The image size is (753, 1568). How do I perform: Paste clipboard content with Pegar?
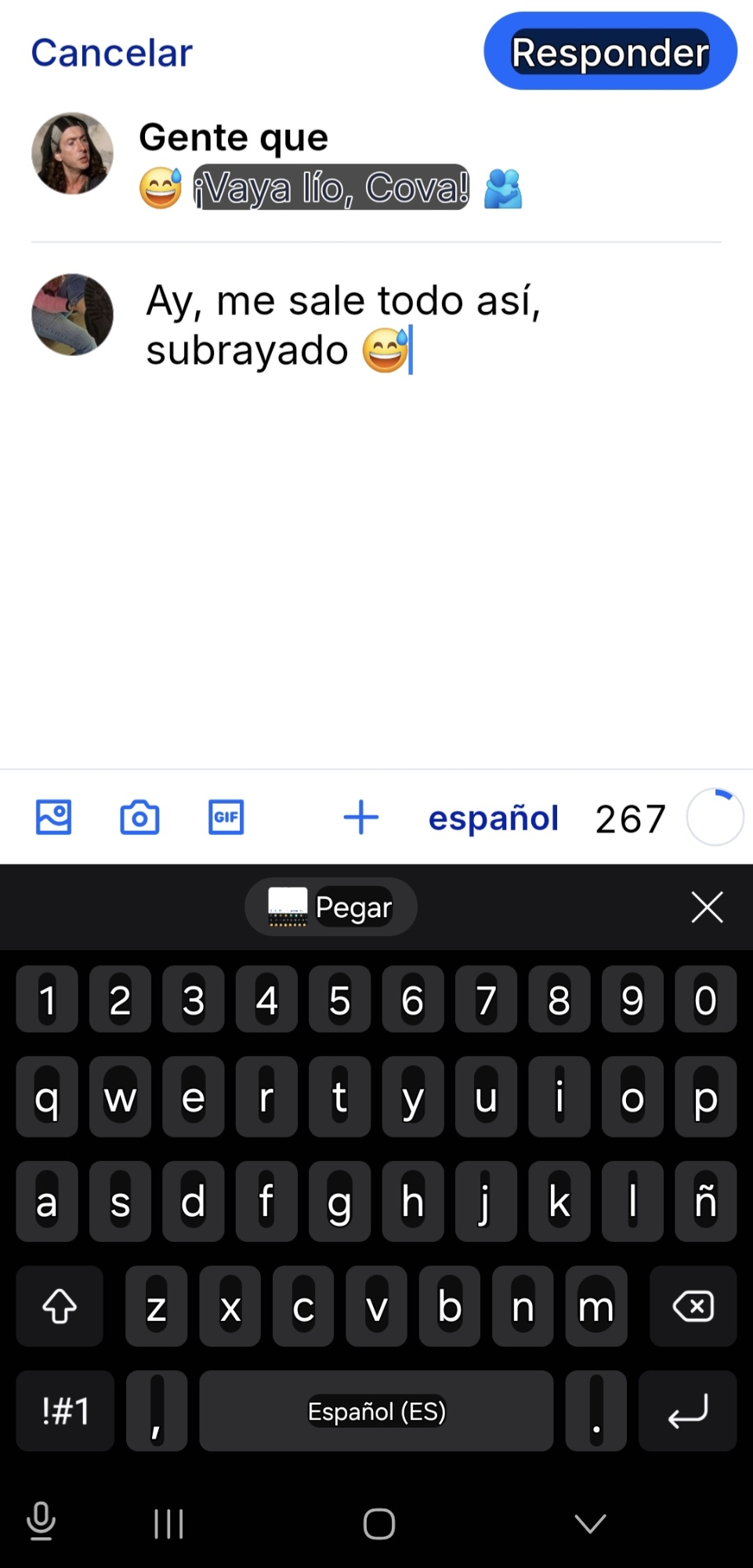(x=331, y=907)
